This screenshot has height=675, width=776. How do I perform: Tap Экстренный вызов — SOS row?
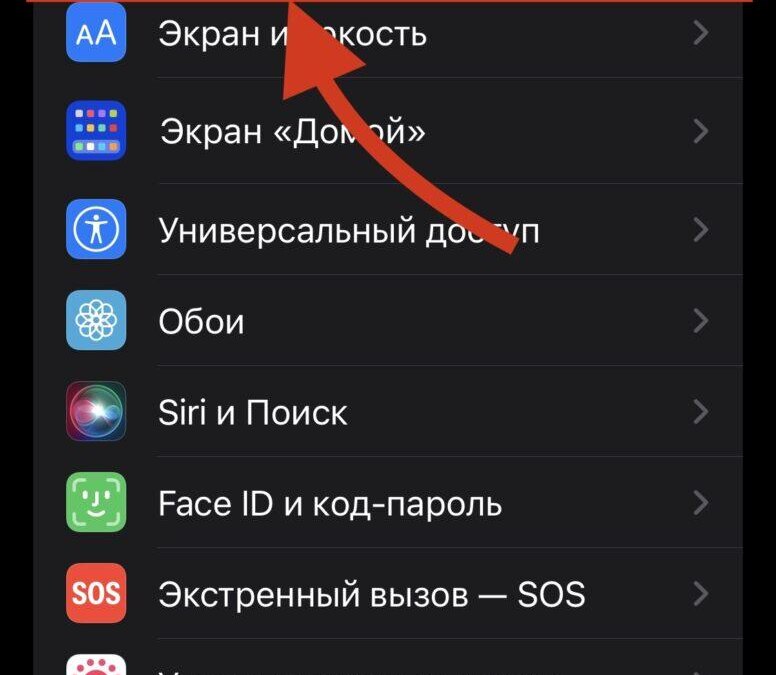[x=400, y=595]
